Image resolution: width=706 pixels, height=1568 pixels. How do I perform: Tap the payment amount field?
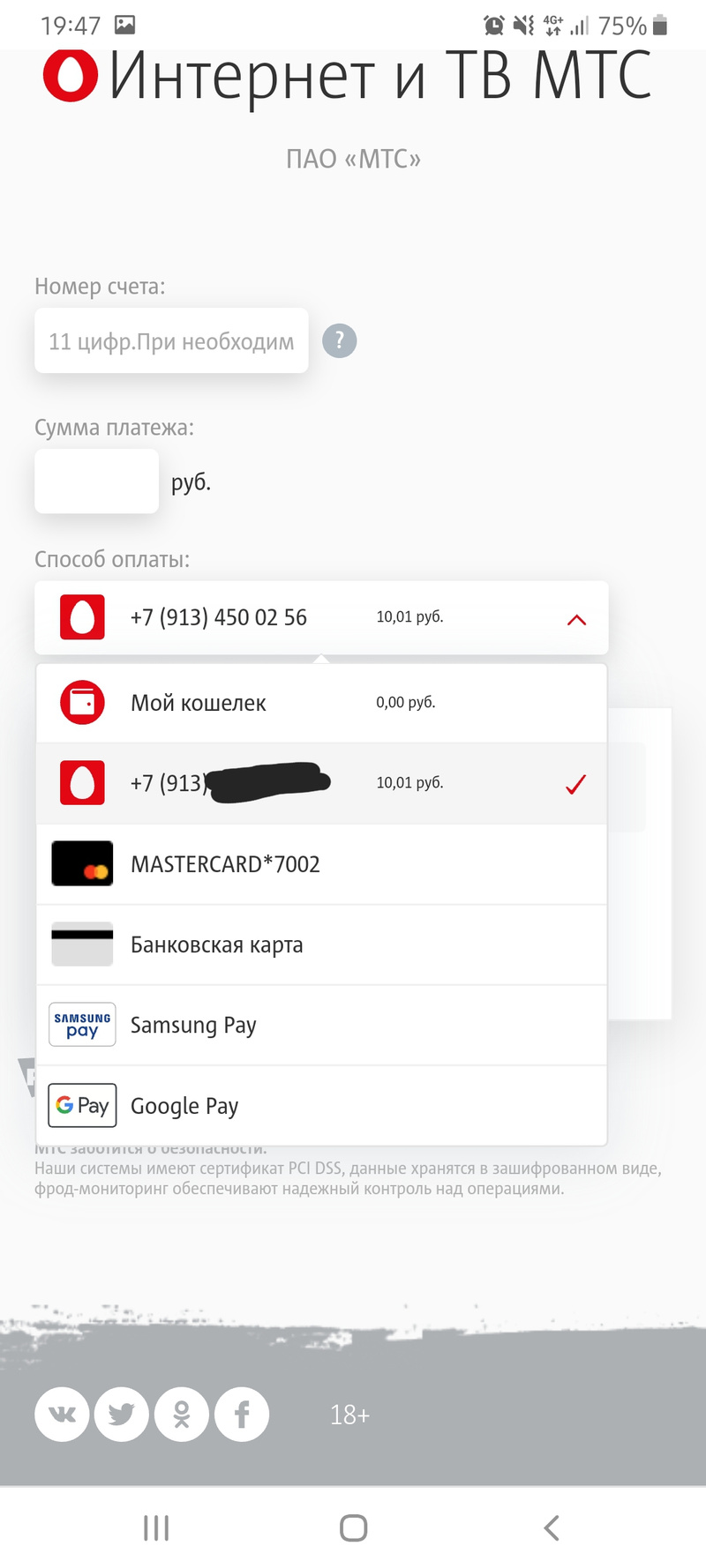(96, 482)
